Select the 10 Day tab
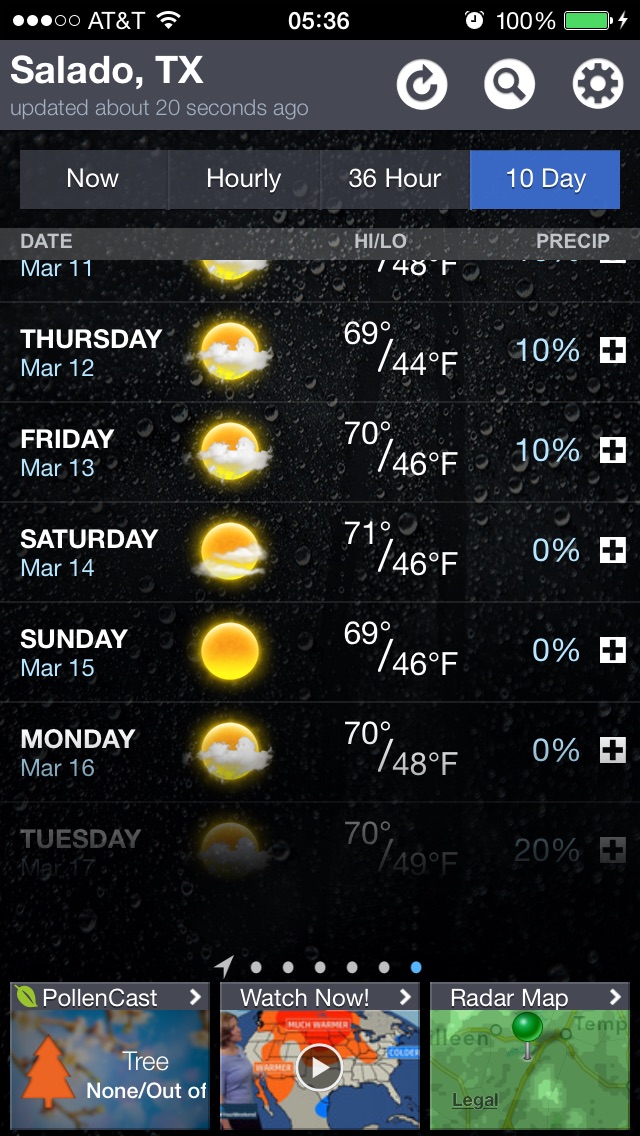640x1136 pixels. [x=545, y=179]
